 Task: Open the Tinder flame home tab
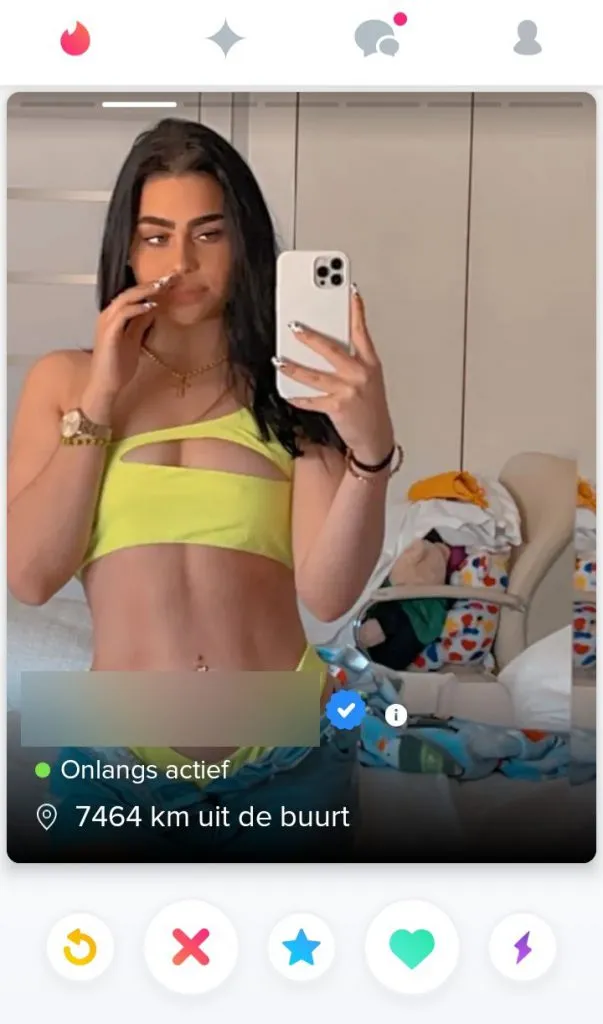(x=75, y=39)
